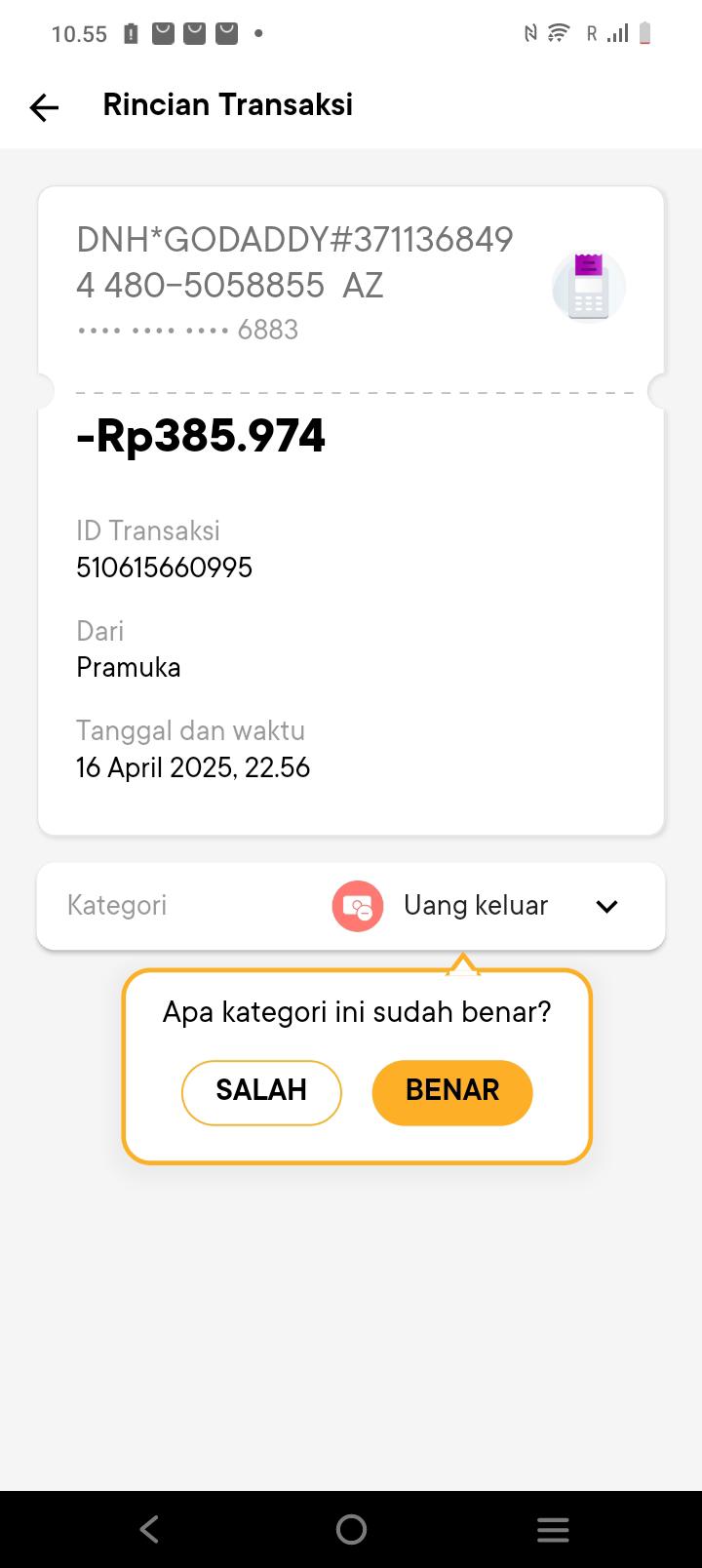
Task: Confirm category with BENAR button
Action: [x=452, y=1091]
